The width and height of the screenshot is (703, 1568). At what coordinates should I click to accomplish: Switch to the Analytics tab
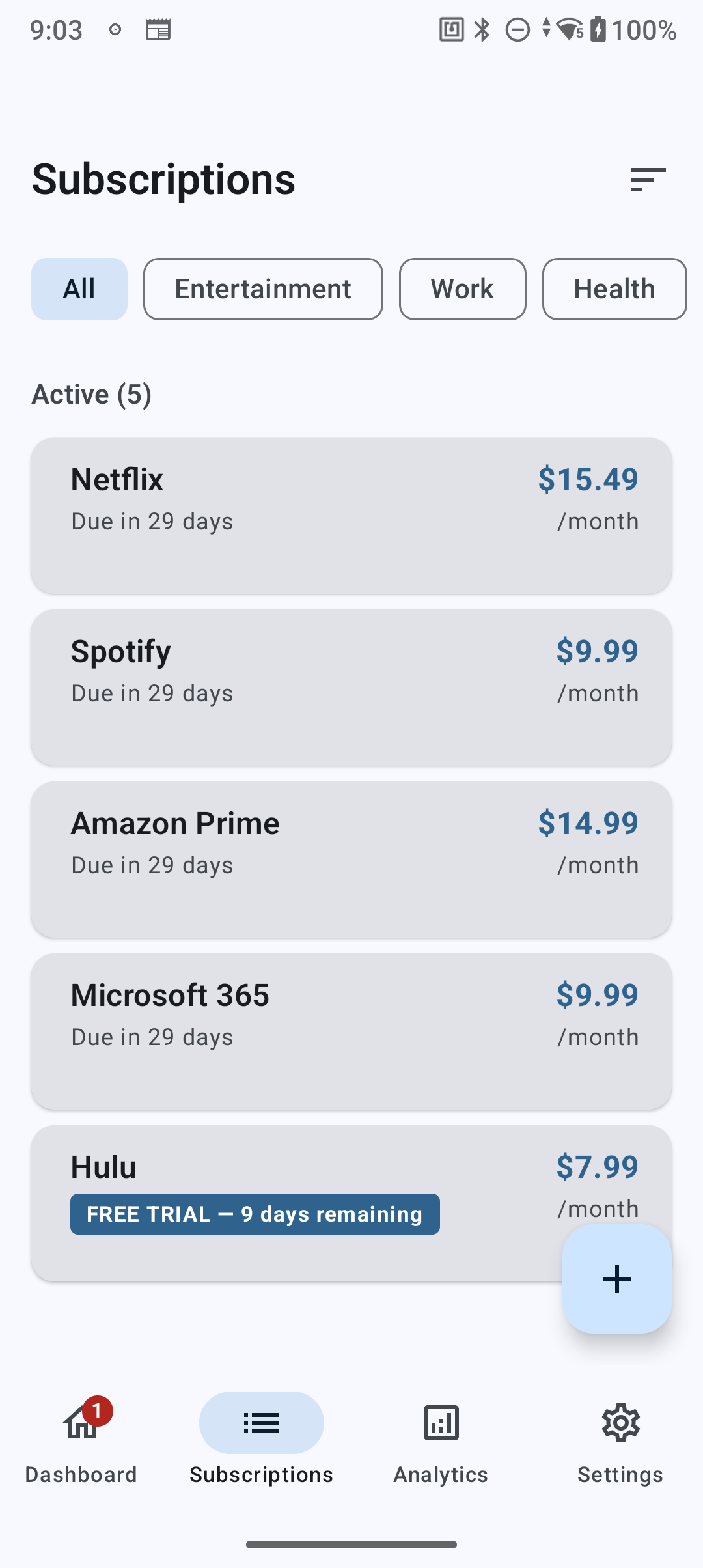(x=441, y=1452)
